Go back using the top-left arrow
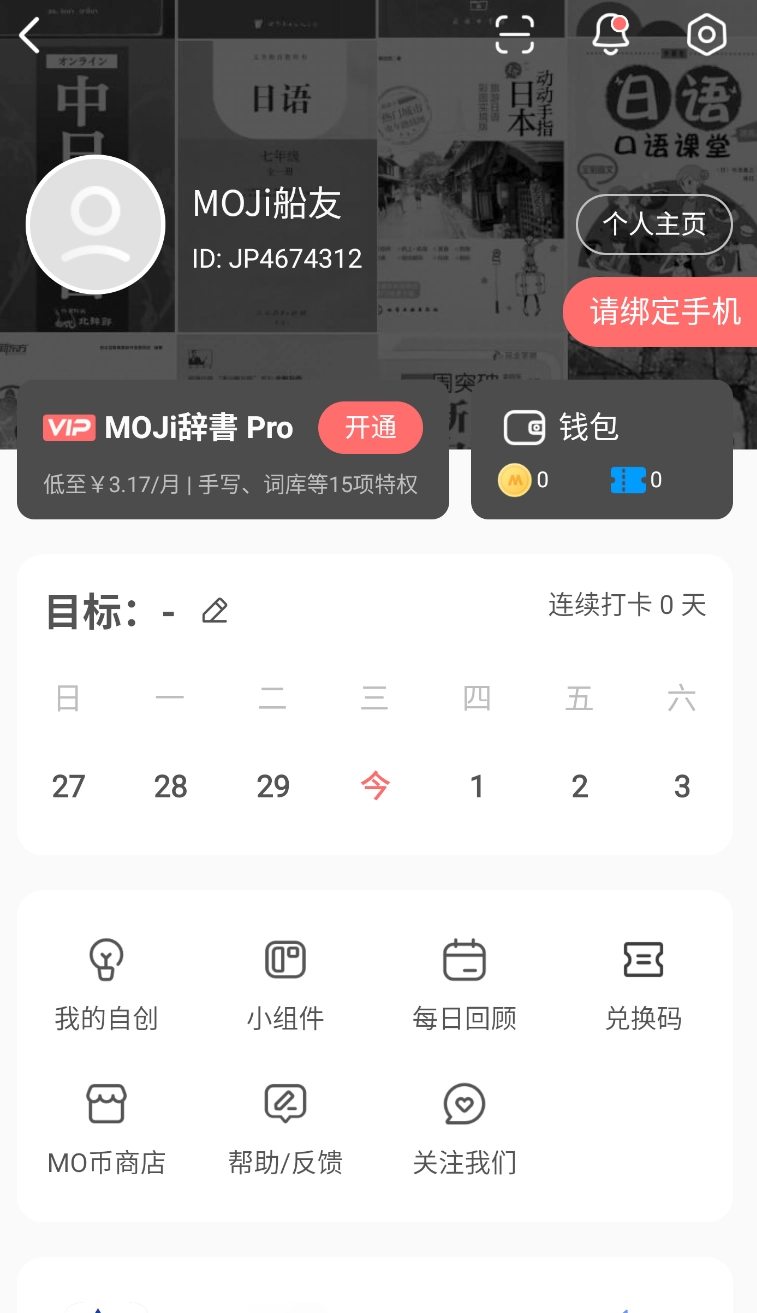Screen dimensions: 757x1313 30,35
